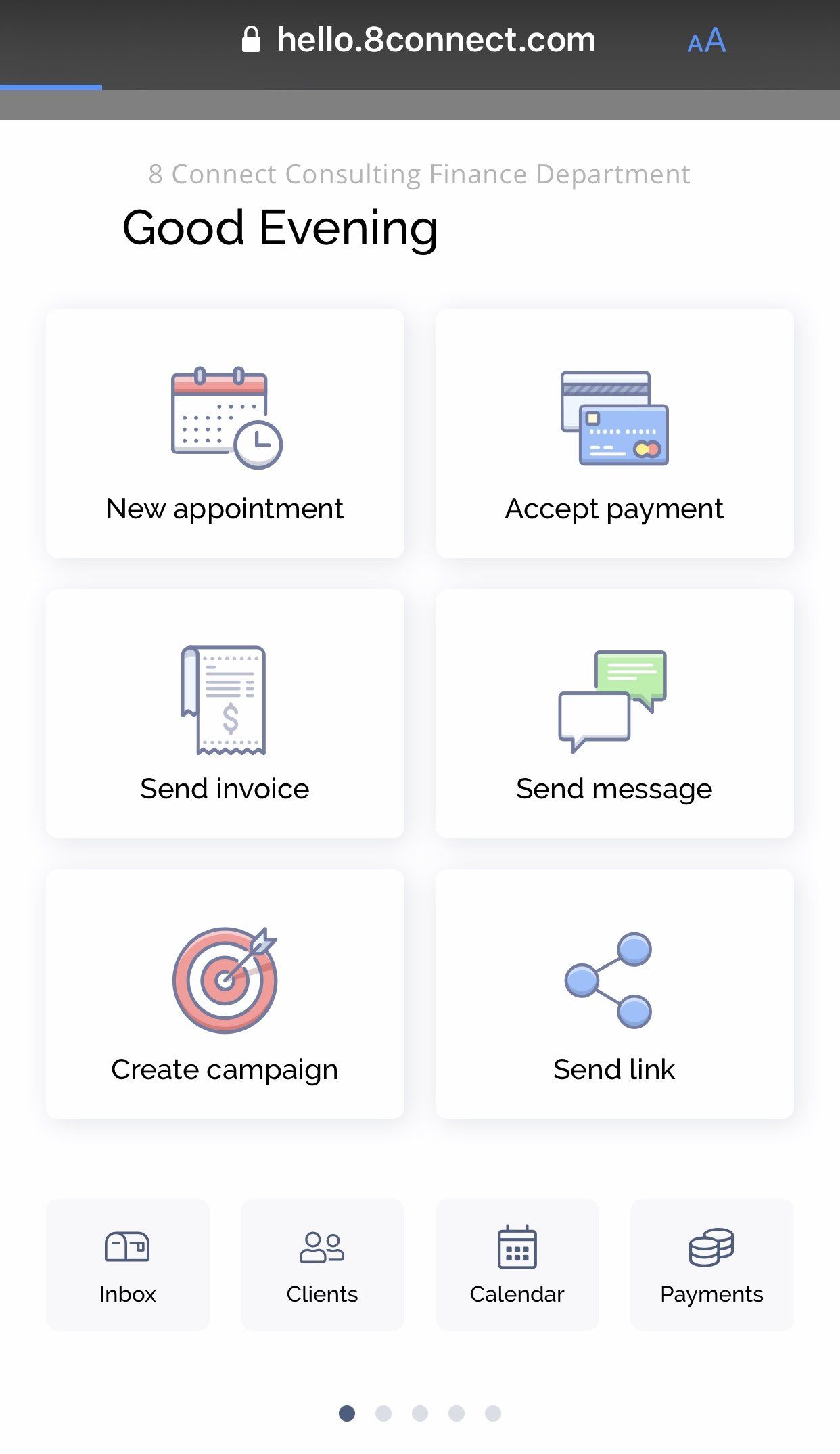Jump to the second page indicator dot
The image size is (840, 1454).
(383, 1413)
